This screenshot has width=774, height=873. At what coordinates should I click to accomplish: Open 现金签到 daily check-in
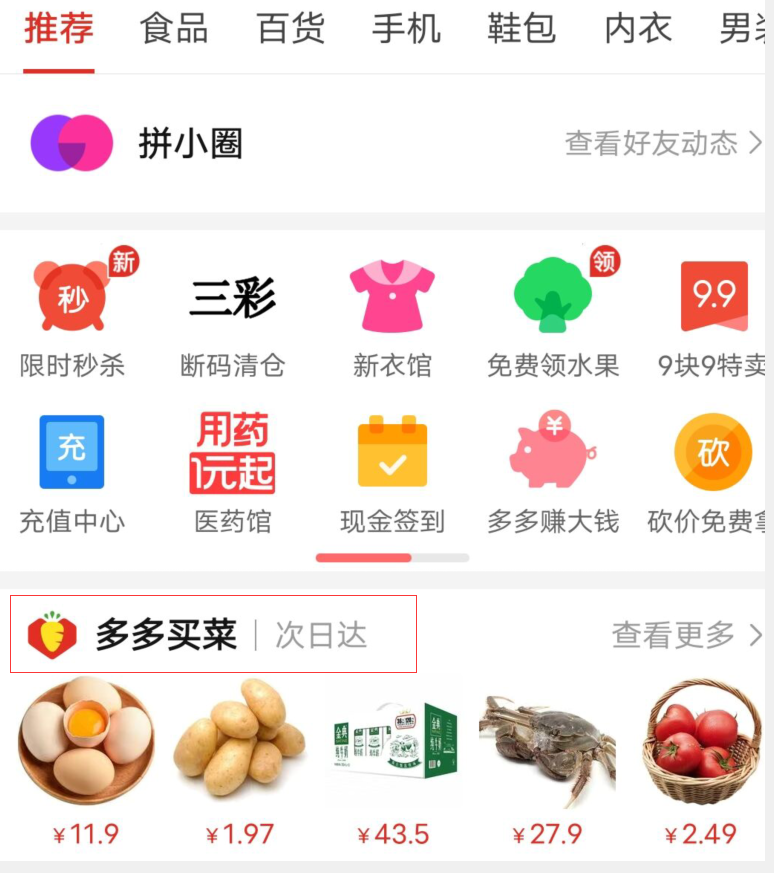392,470
